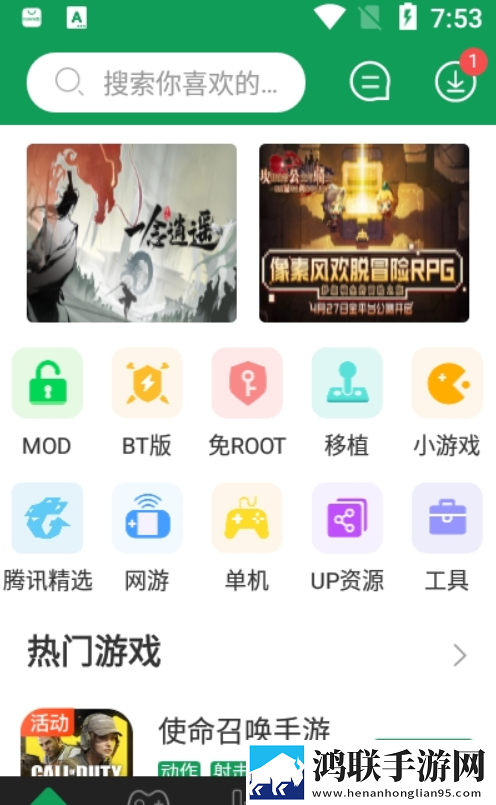Browse the 网游 category
The height and width of the screenshot is (805, 496).
tap(147, 538)
